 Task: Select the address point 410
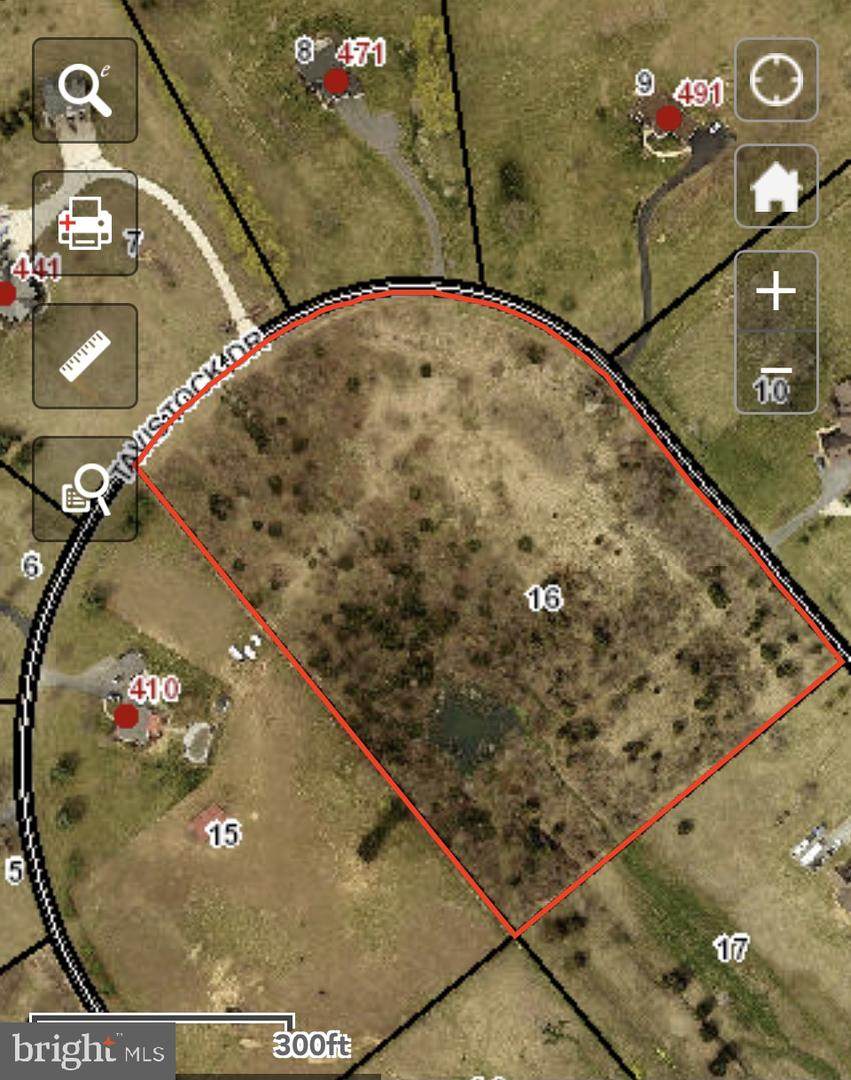[125, 716]
